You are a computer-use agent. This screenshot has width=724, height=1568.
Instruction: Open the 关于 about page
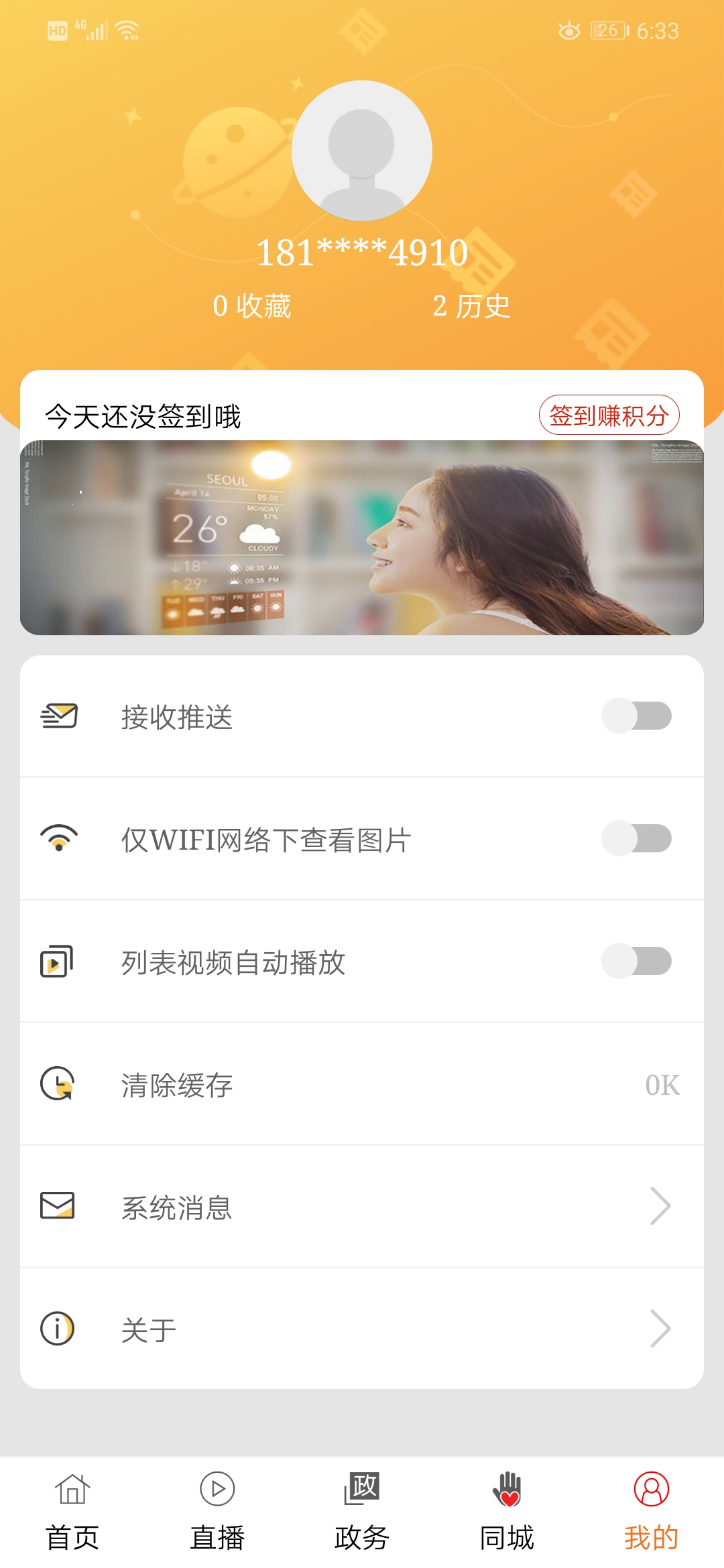click(x=362, y=1329)
